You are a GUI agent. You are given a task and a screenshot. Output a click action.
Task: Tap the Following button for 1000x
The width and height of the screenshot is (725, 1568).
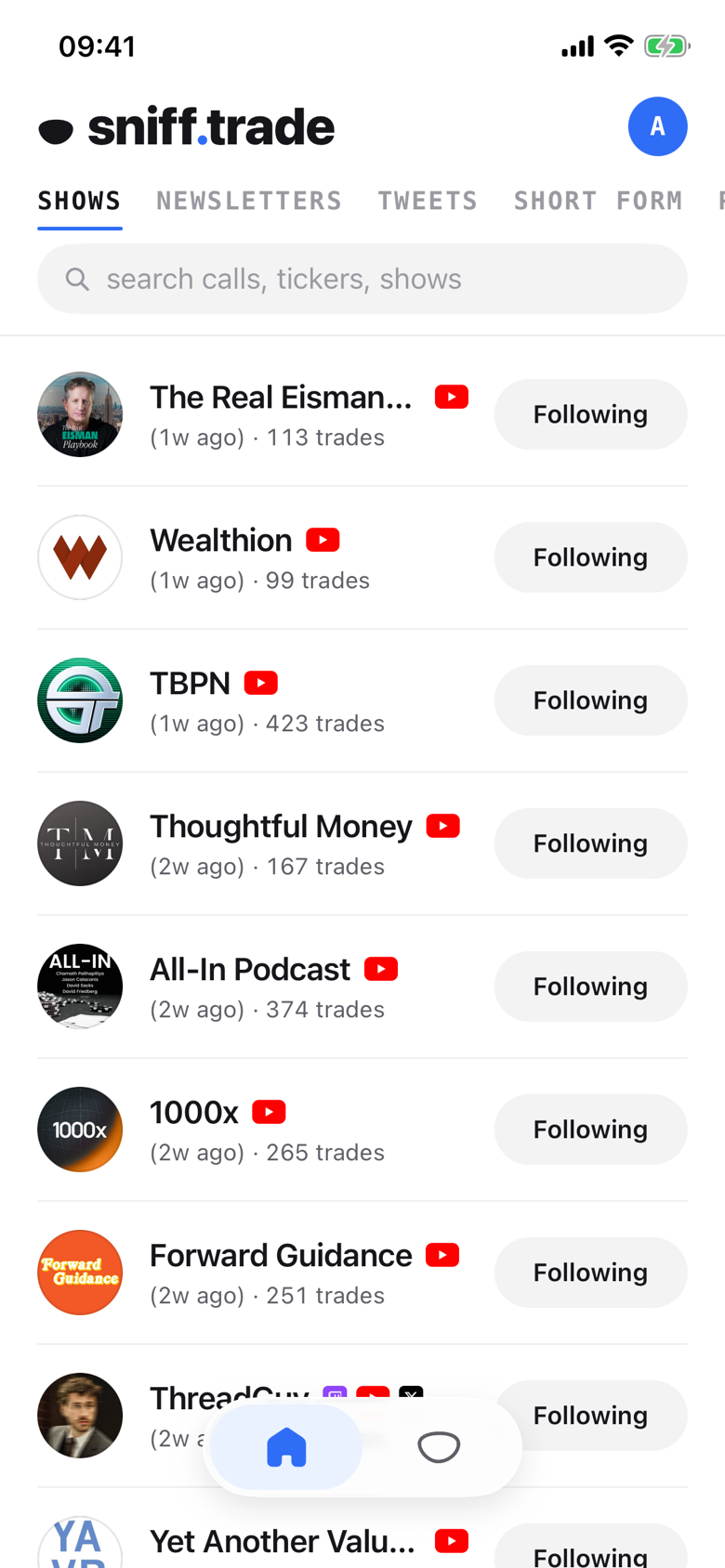click(x=590, y=1130)
